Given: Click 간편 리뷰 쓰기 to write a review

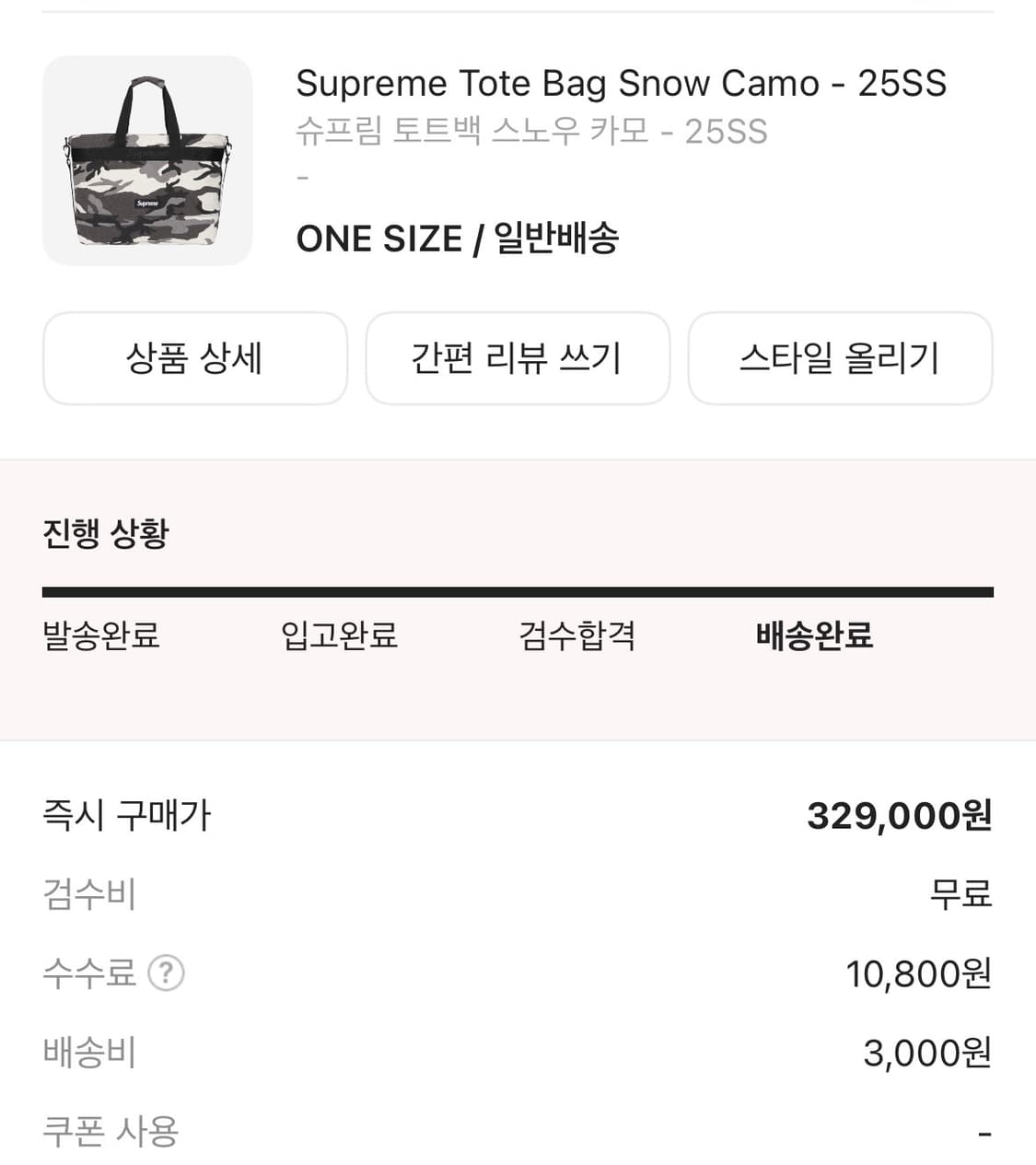Looking at the screenshot, I should tap(518, 358).
